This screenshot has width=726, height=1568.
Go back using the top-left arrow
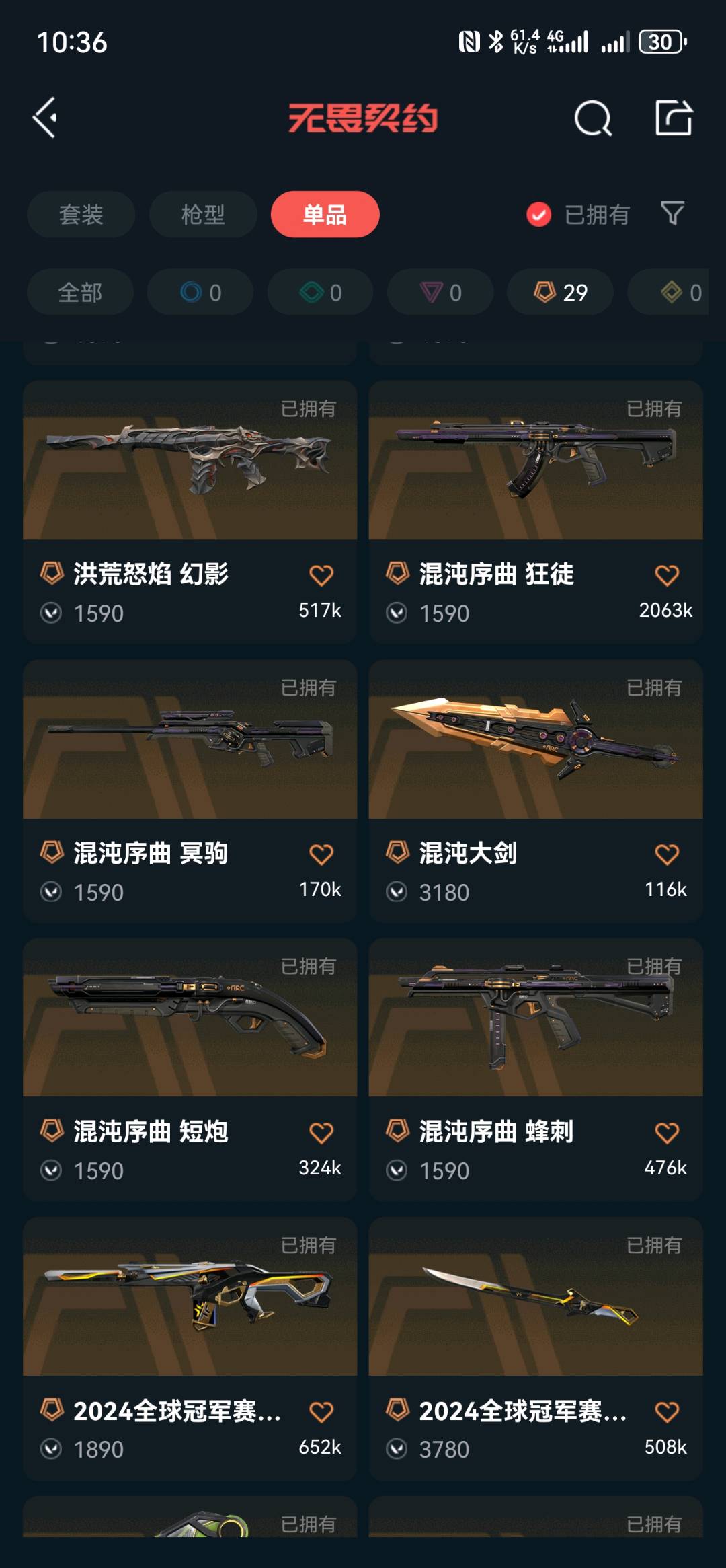(x=46, y=118)
